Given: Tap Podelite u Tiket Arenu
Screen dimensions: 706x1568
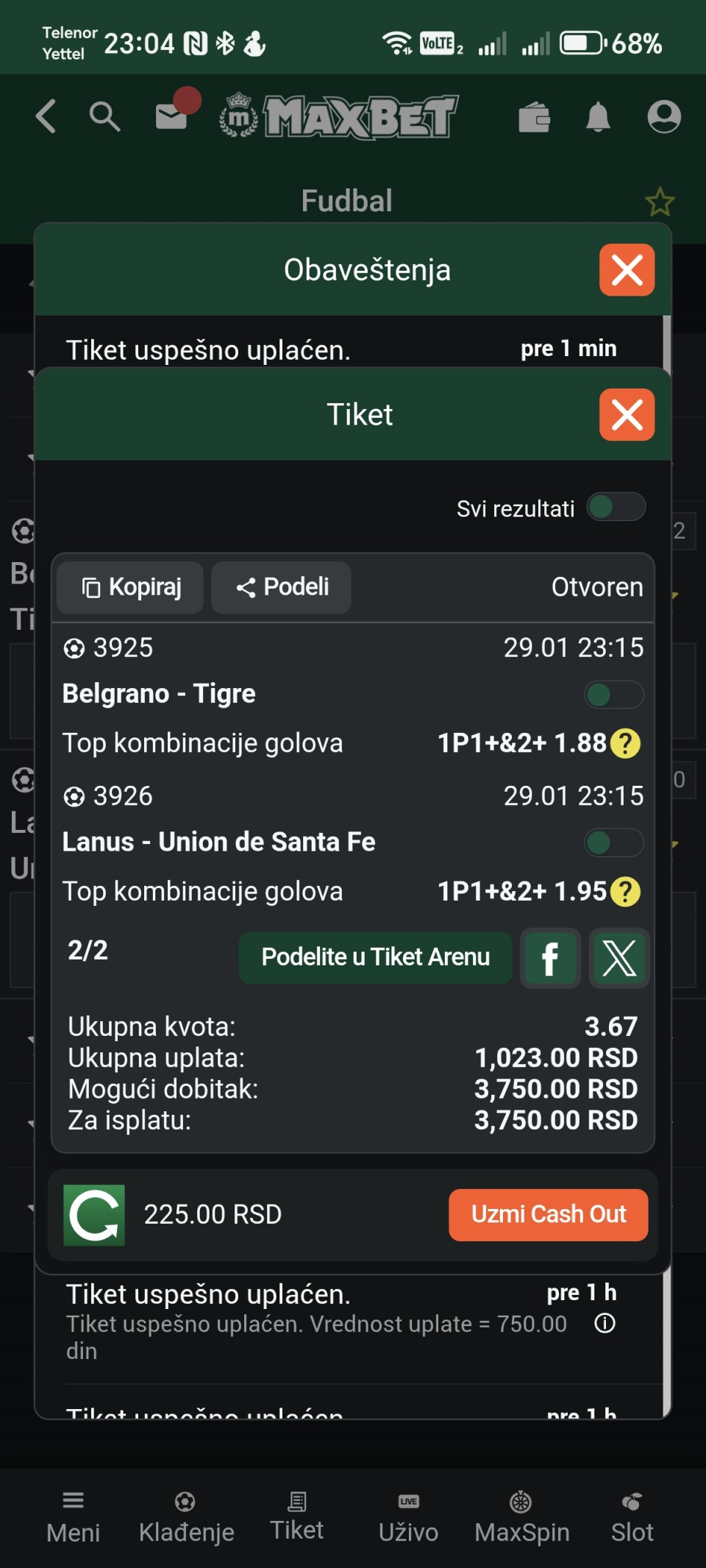Looking at the screenshot, I should pos(375,957).
